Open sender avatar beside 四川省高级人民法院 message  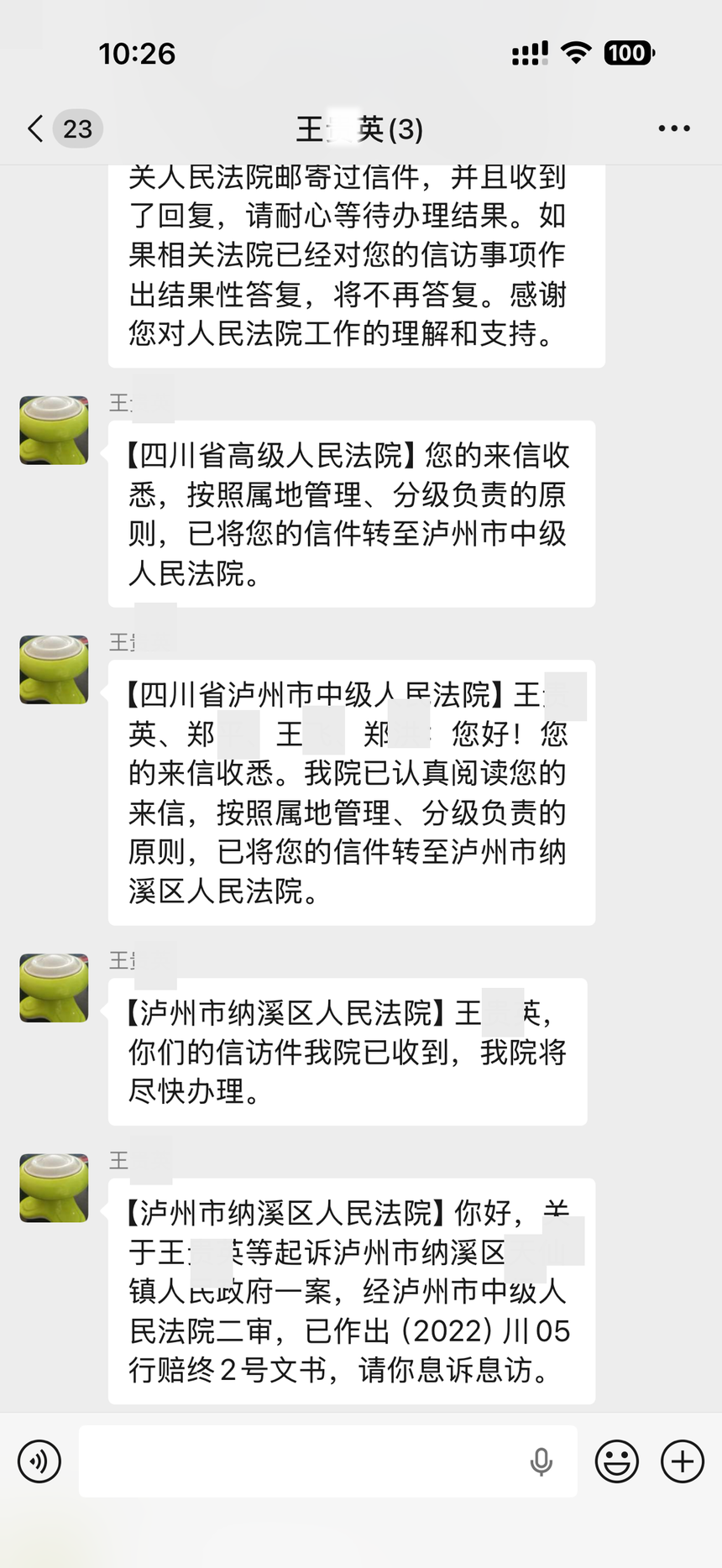(55, 431)
